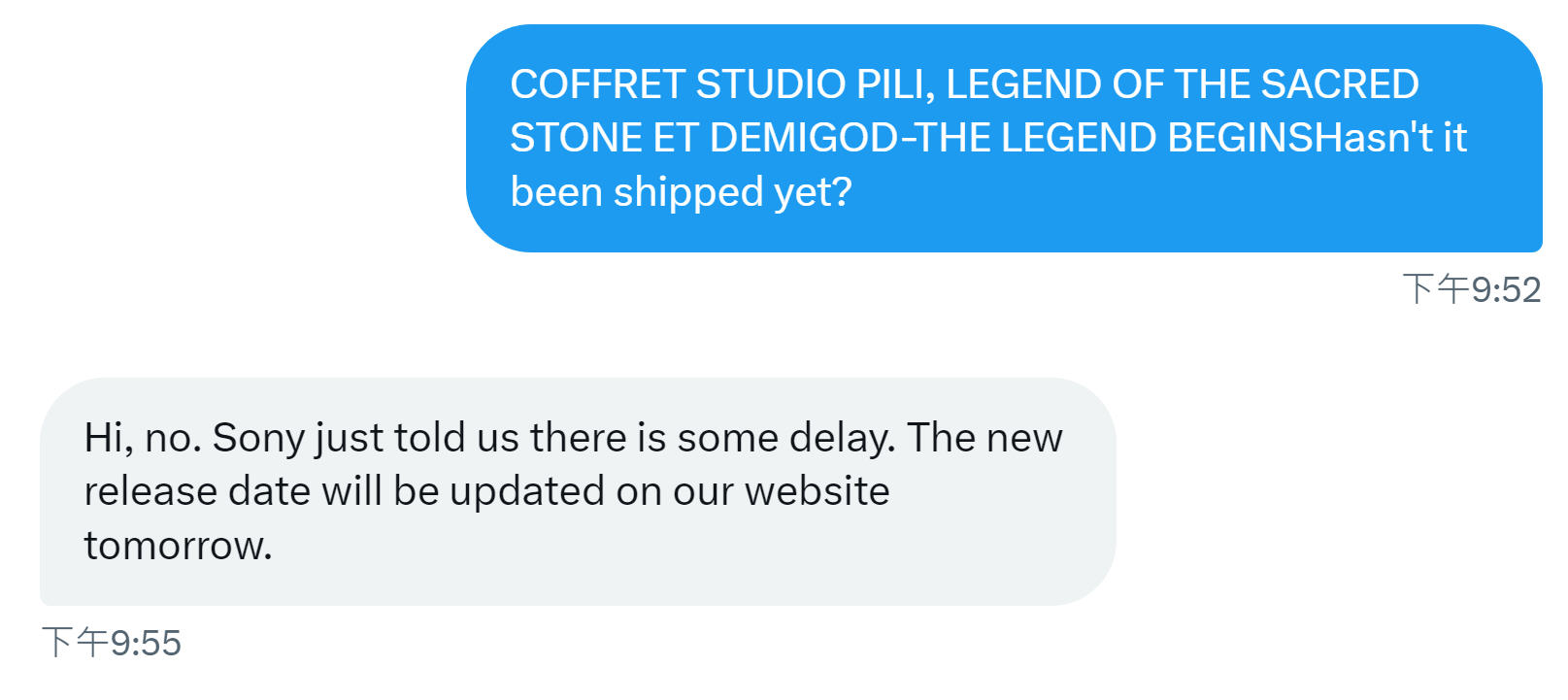Select the reply about Sony's delay
Image resolution: width=1568 pixels, height=700 pixels.
(577, 491)
